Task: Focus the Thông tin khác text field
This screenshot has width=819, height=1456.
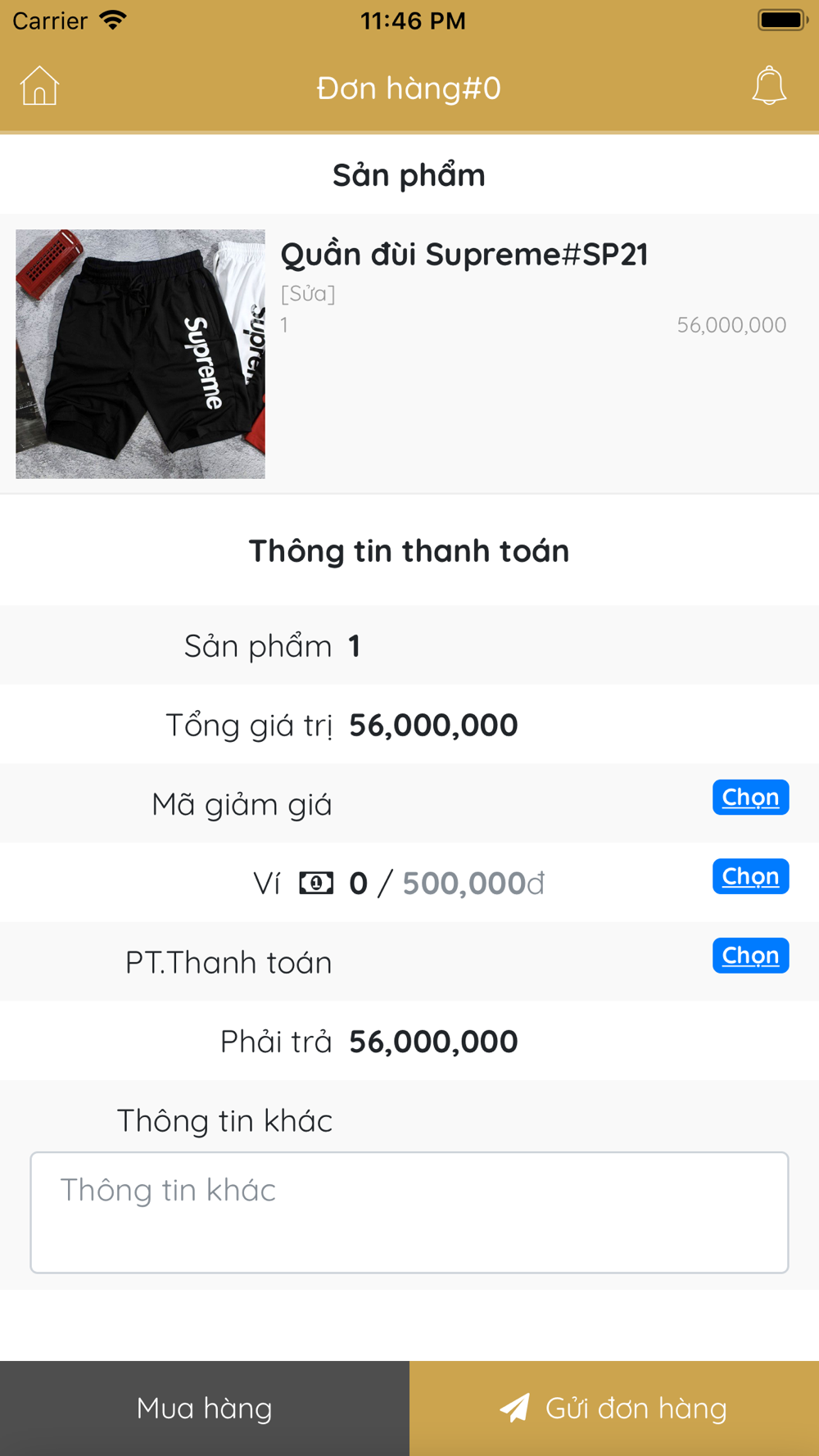Action: [409, 1213]
